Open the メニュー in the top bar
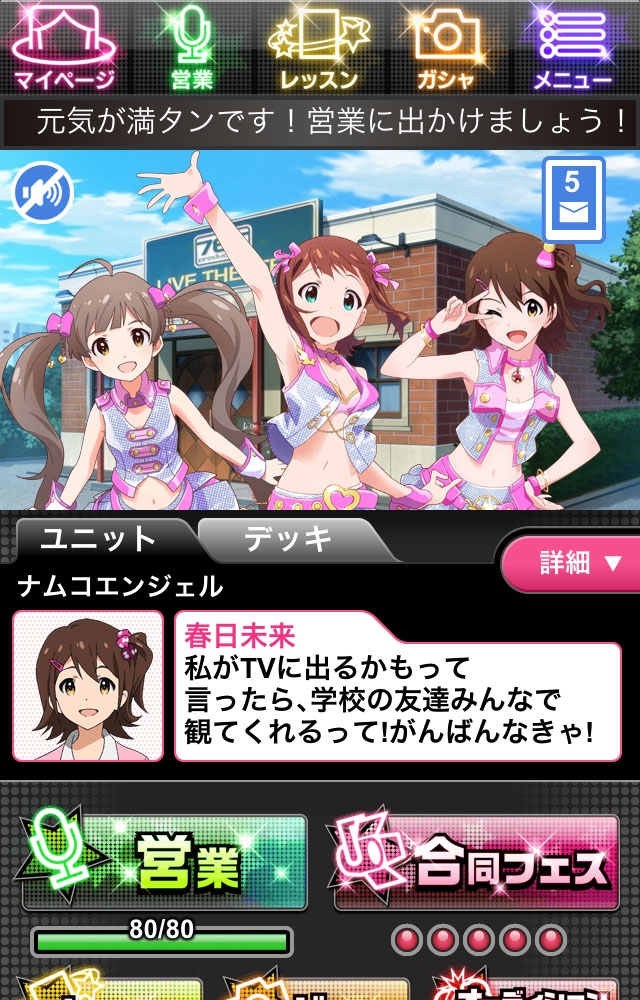 point(574,47)
